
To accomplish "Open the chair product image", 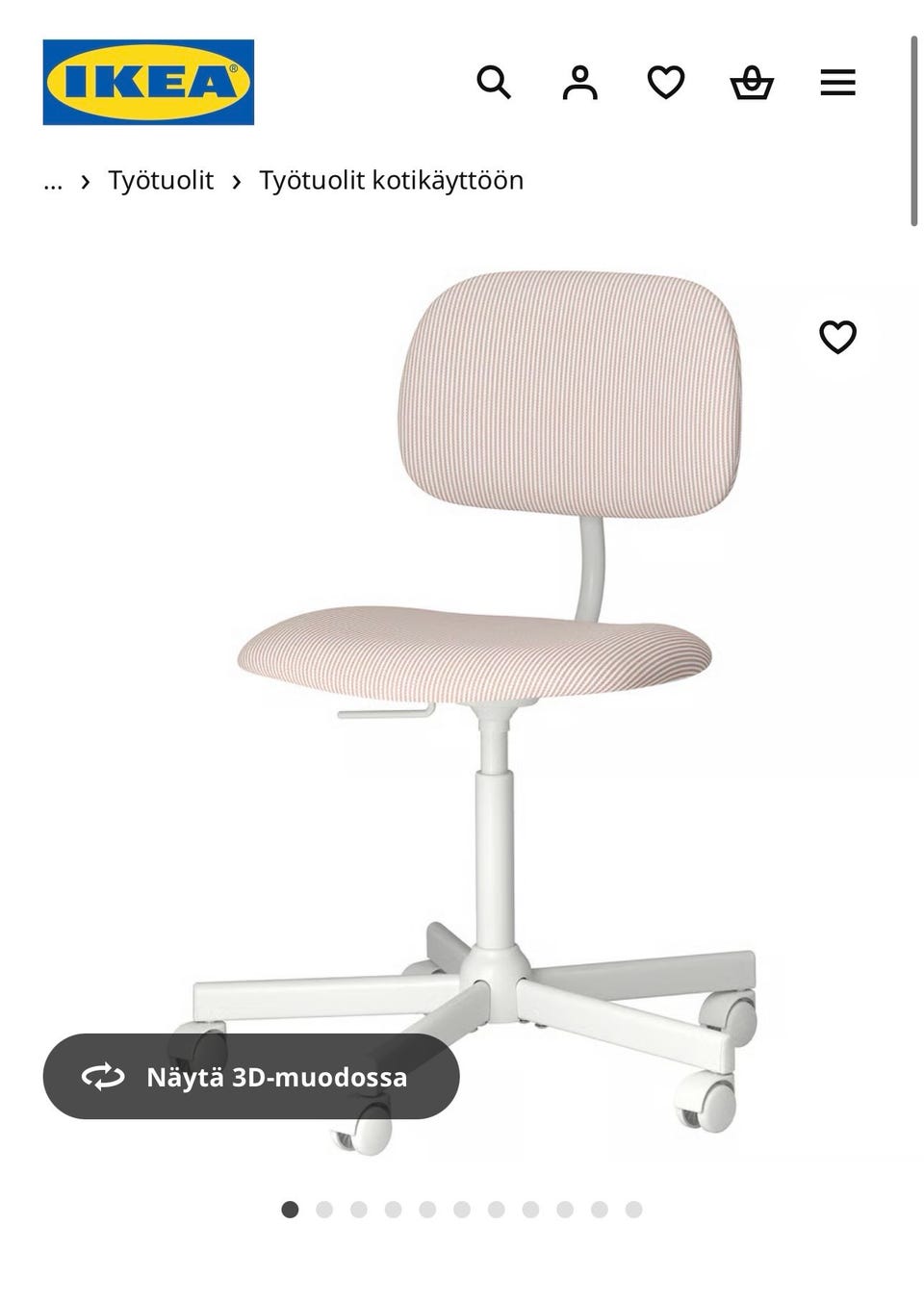I will pyautogui.click(x=500, y=674).
